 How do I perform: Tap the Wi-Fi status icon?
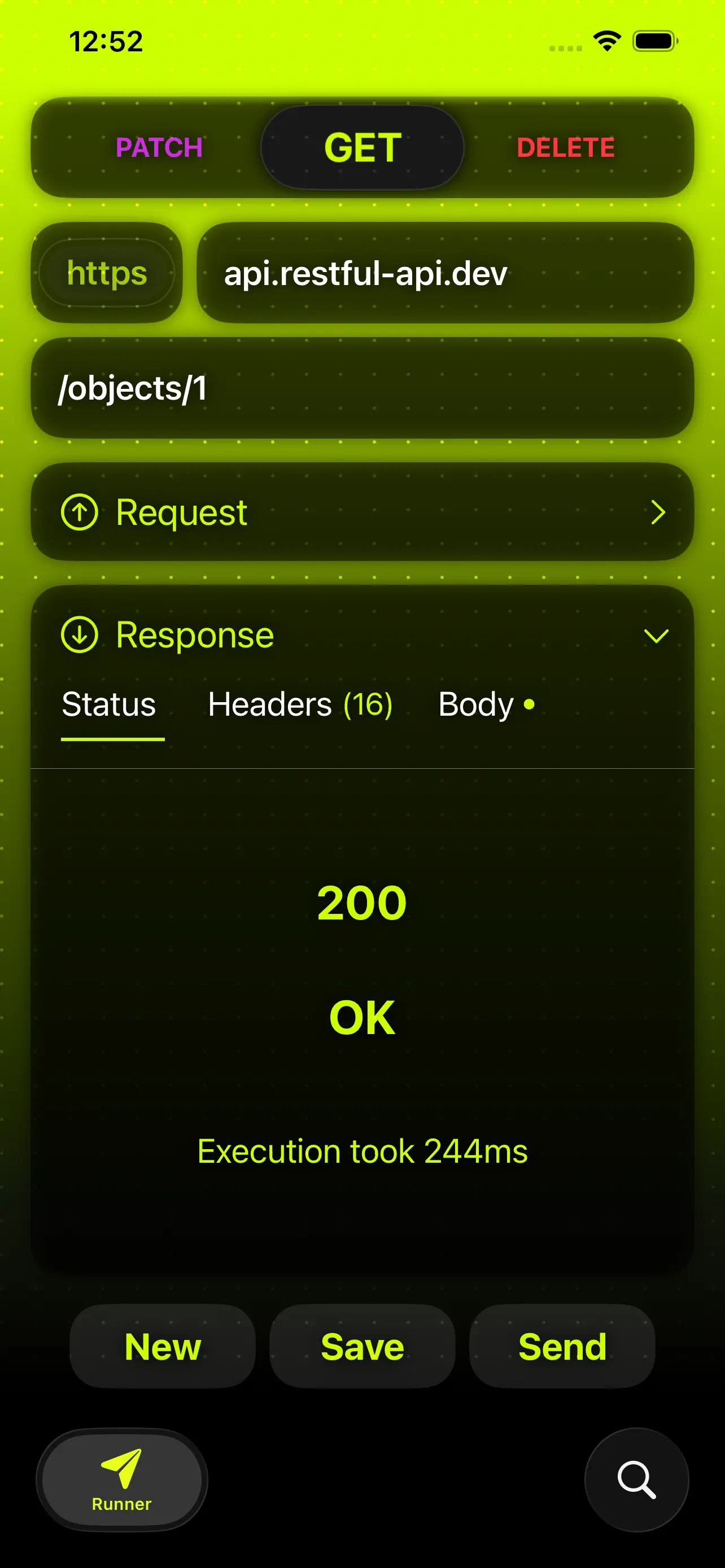tap(605, 40)
